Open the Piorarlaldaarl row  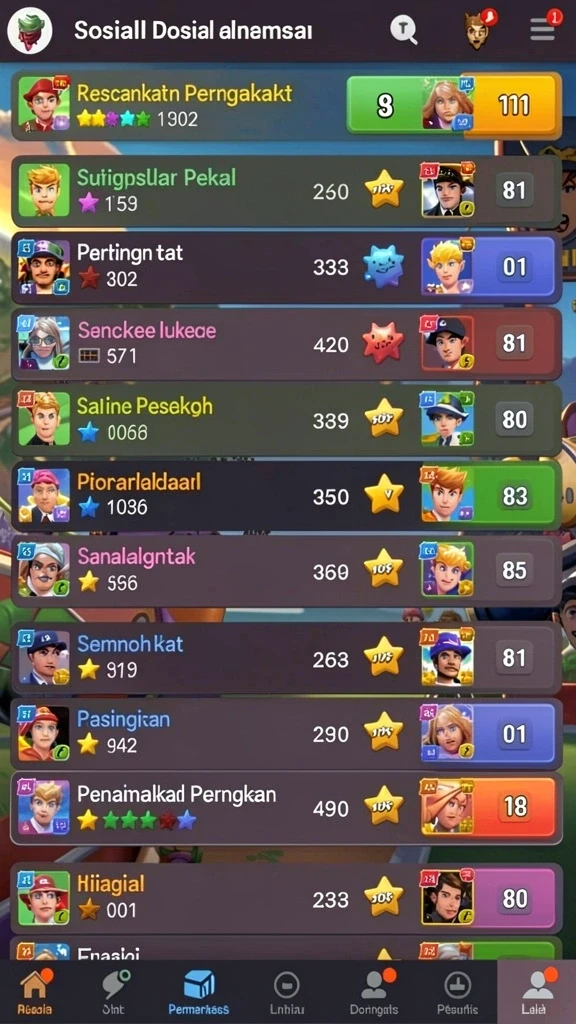tap(287, 495)
